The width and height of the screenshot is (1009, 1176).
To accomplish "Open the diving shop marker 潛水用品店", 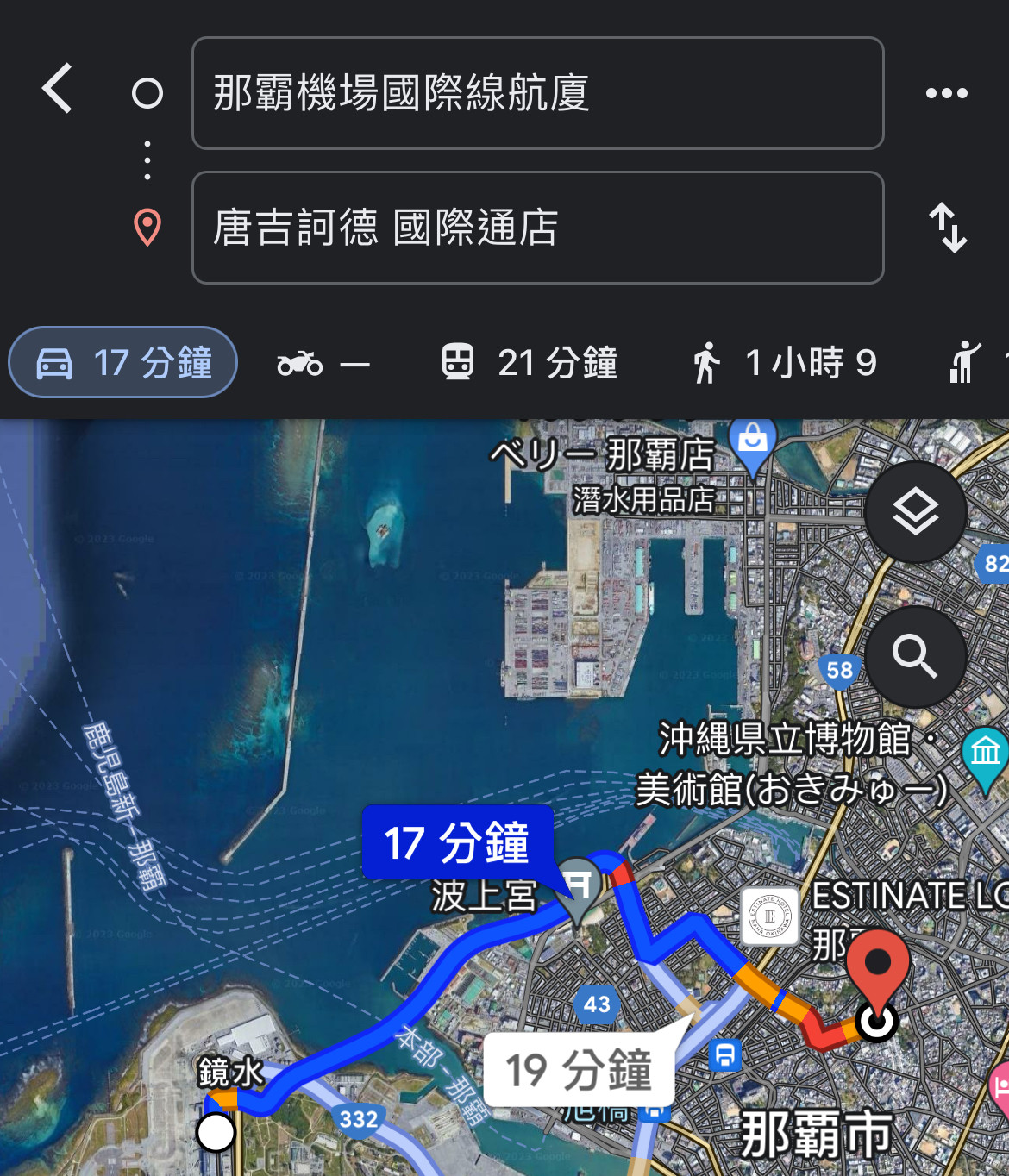I will 752,440.
